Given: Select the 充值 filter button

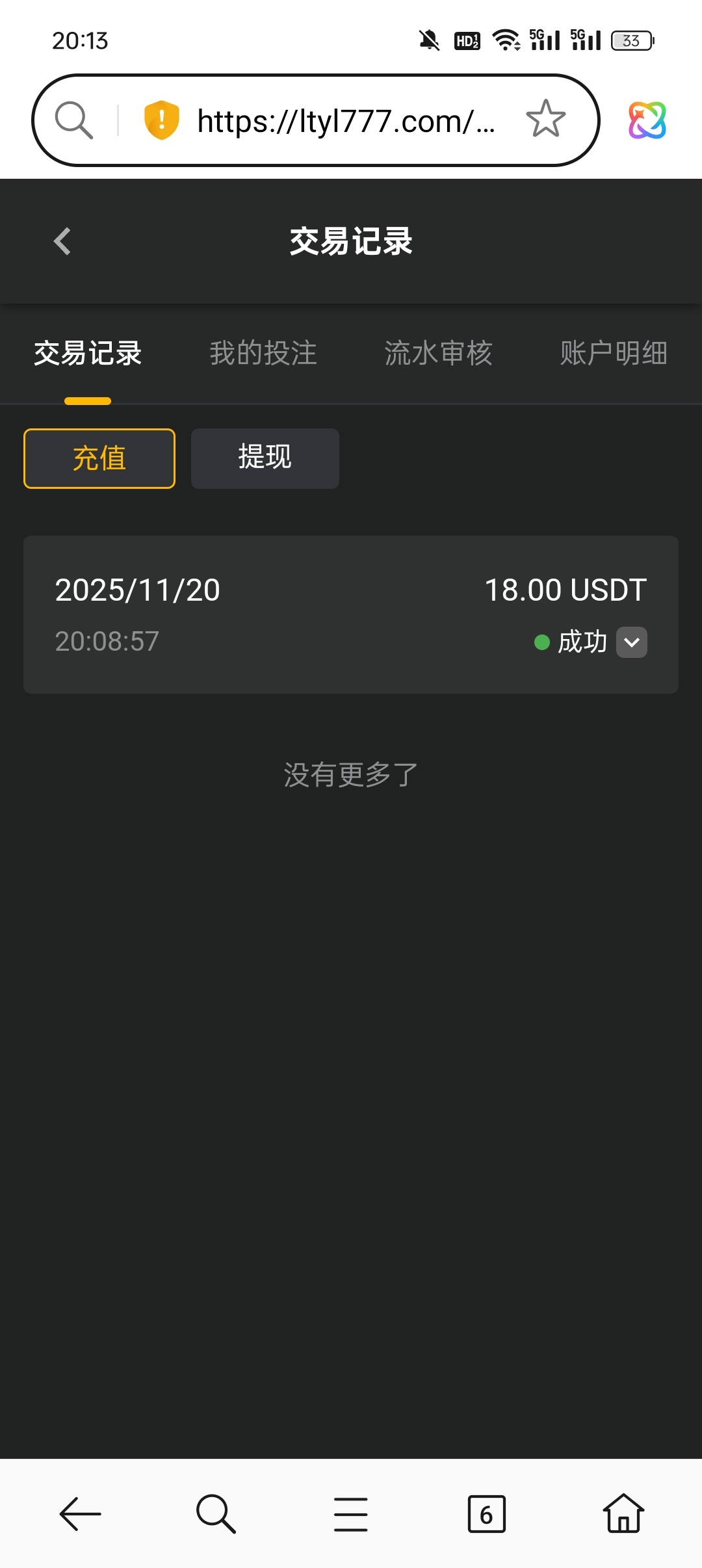Looking at the screenshot, I should [x=99, y=458].
